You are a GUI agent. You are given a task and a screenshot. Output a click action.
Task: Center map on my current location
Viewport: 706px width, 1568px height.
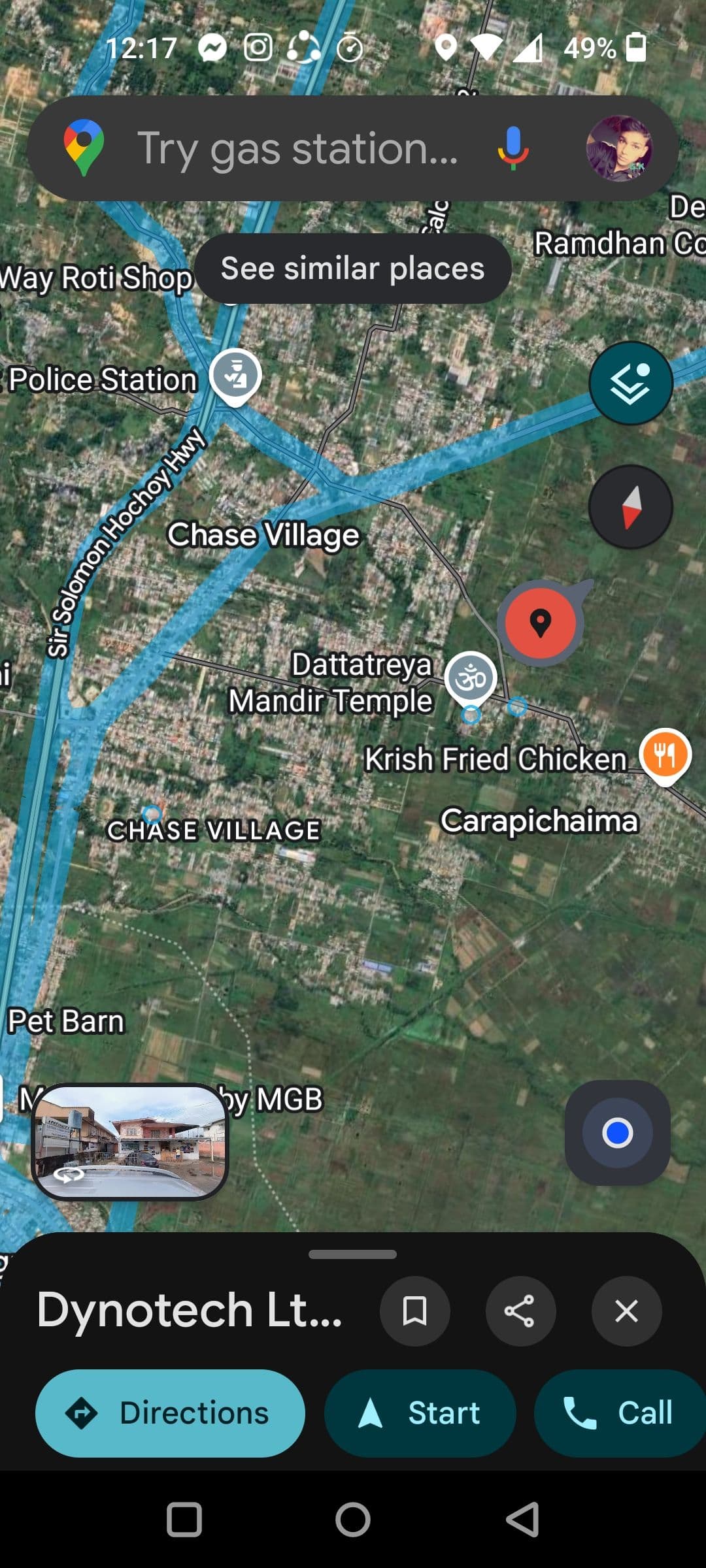click(618, 1133)
